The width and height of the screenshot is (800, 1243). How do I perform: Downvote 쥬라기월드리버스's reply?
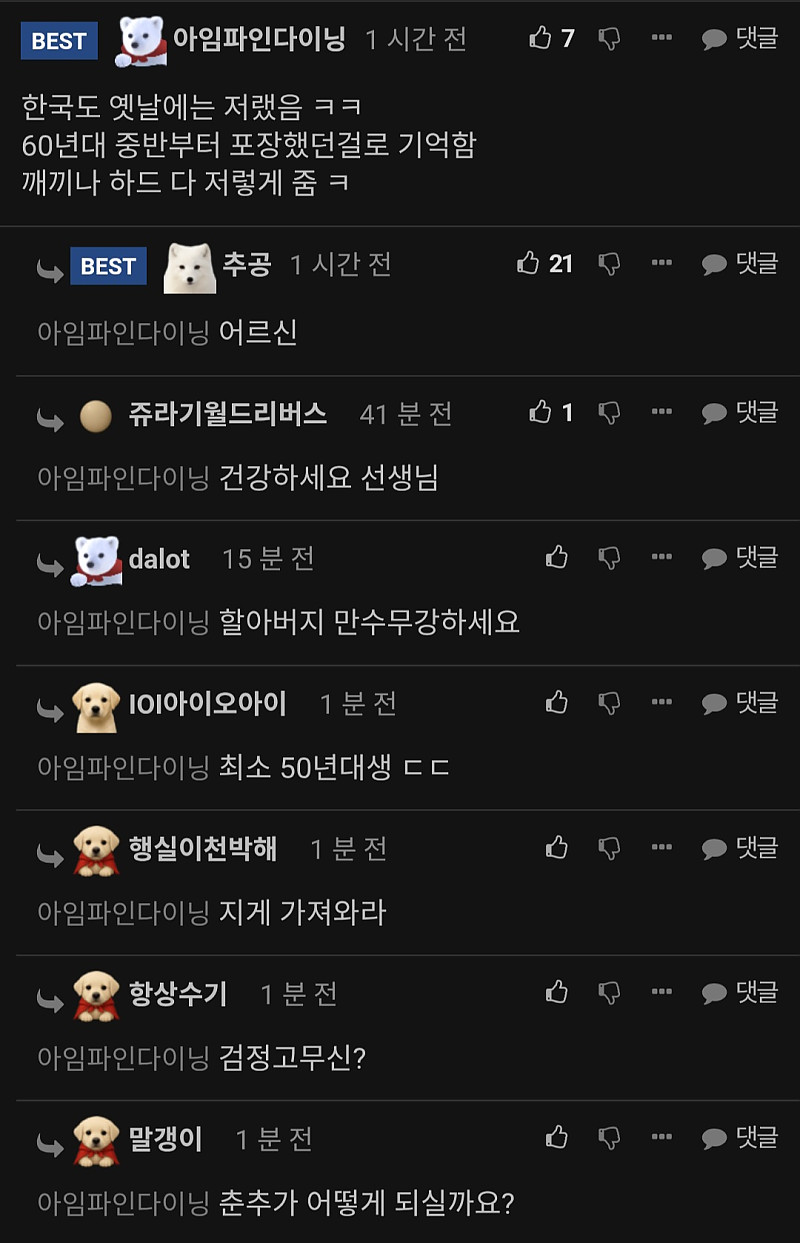(609, 412)
